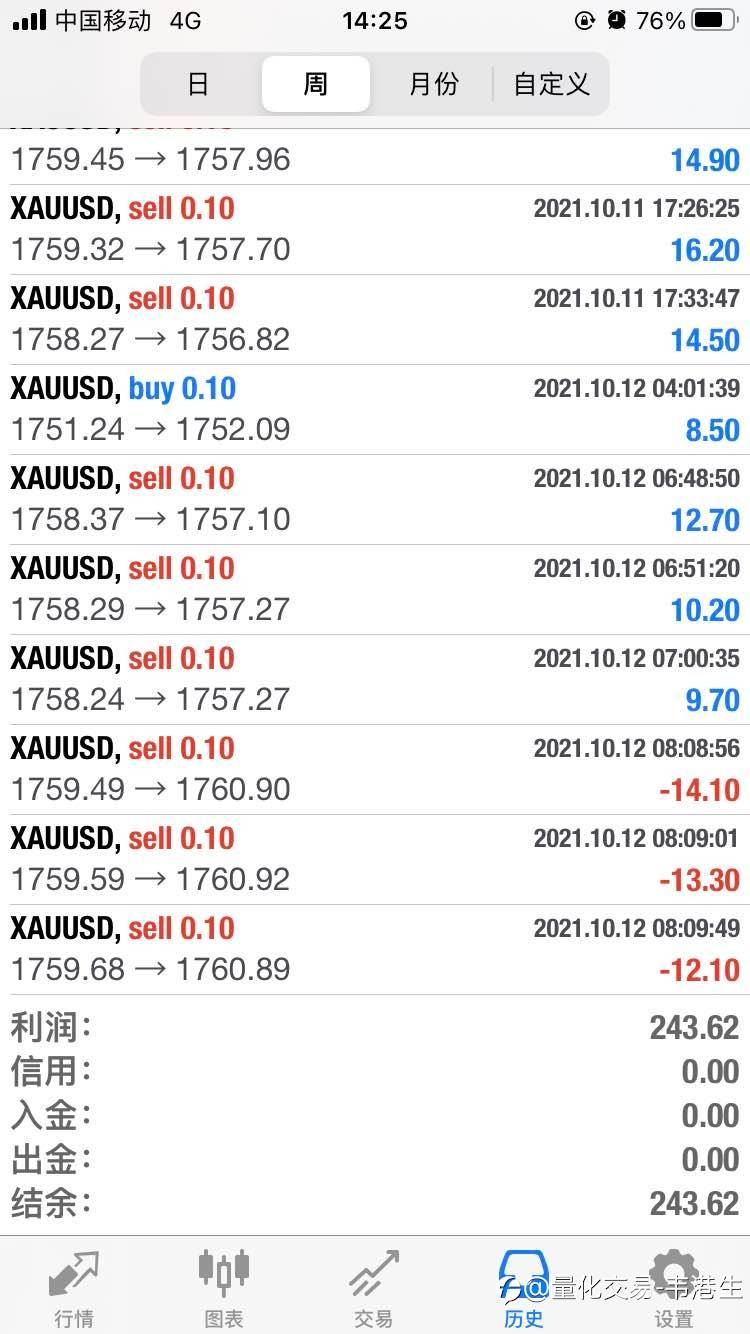Image resolution: width=750 pixels, height=1334 pixels.
Task: Open the 历史 history tab
Action: pyautogui.click(x=524, y=1286)
